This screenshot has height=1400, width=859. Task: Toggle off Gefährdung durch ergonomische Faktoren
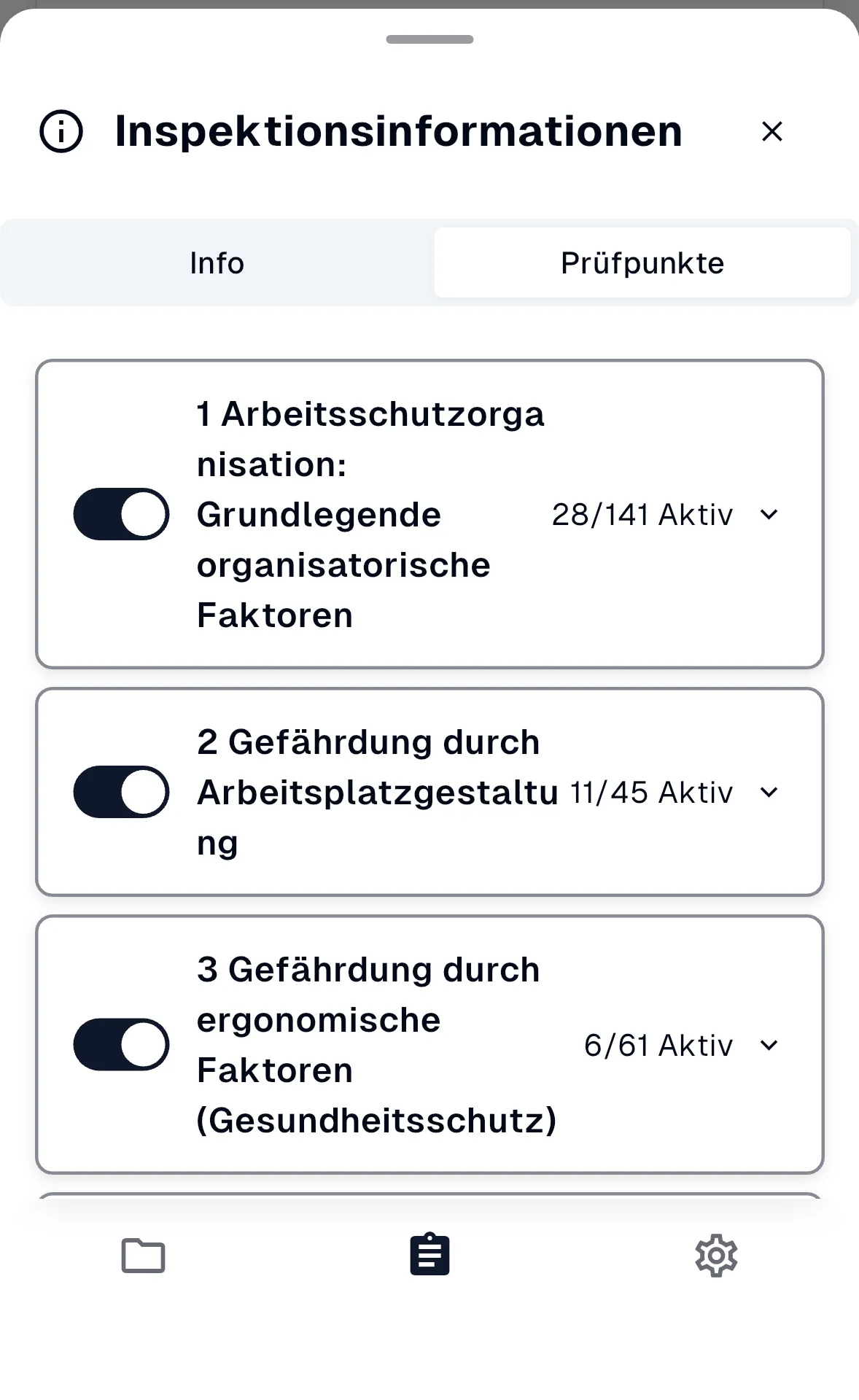tap(121, 1044)
